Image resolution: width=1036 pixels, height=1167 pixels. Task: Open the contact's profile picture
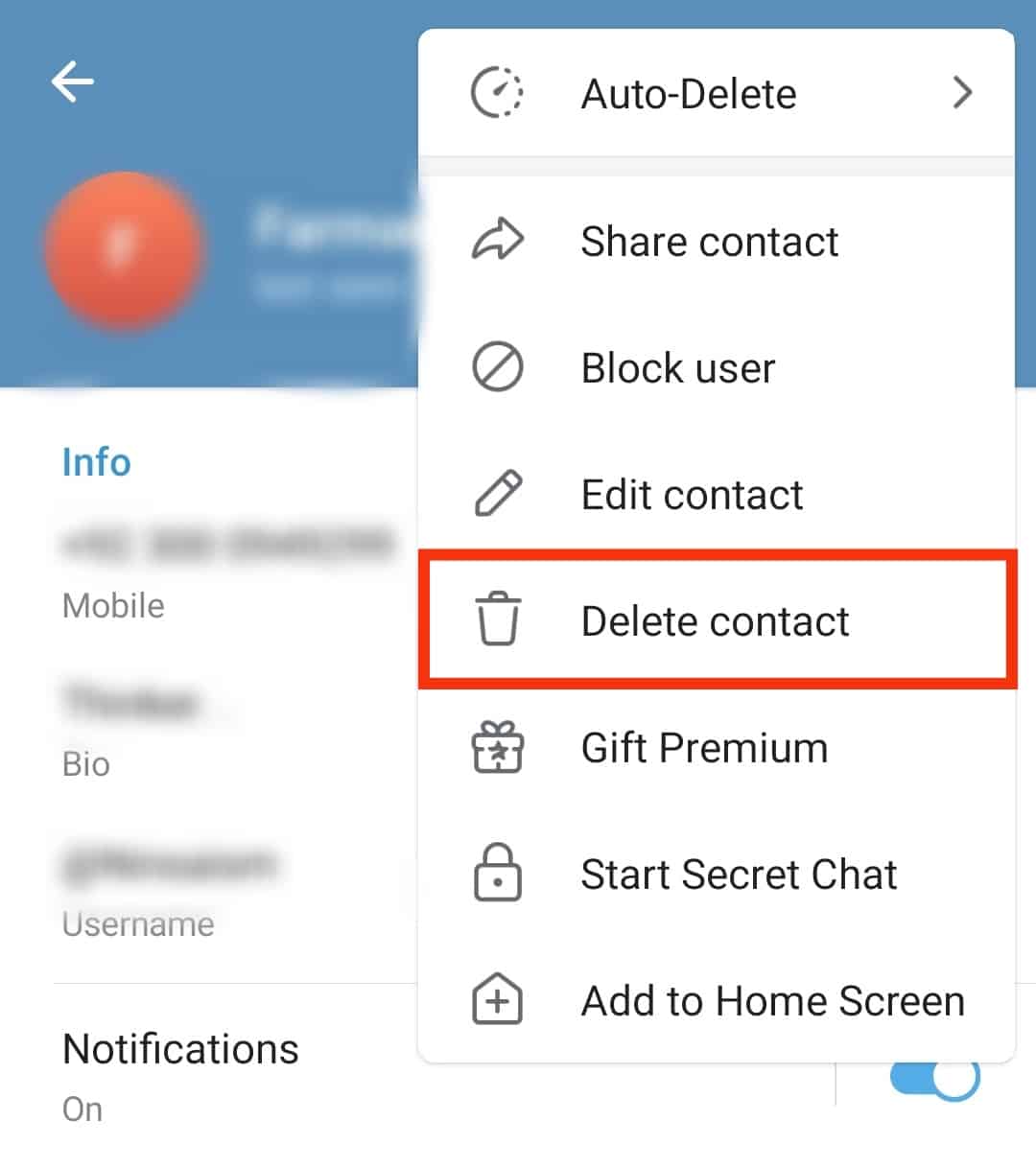pyautogui.click(x=126, y=251)
